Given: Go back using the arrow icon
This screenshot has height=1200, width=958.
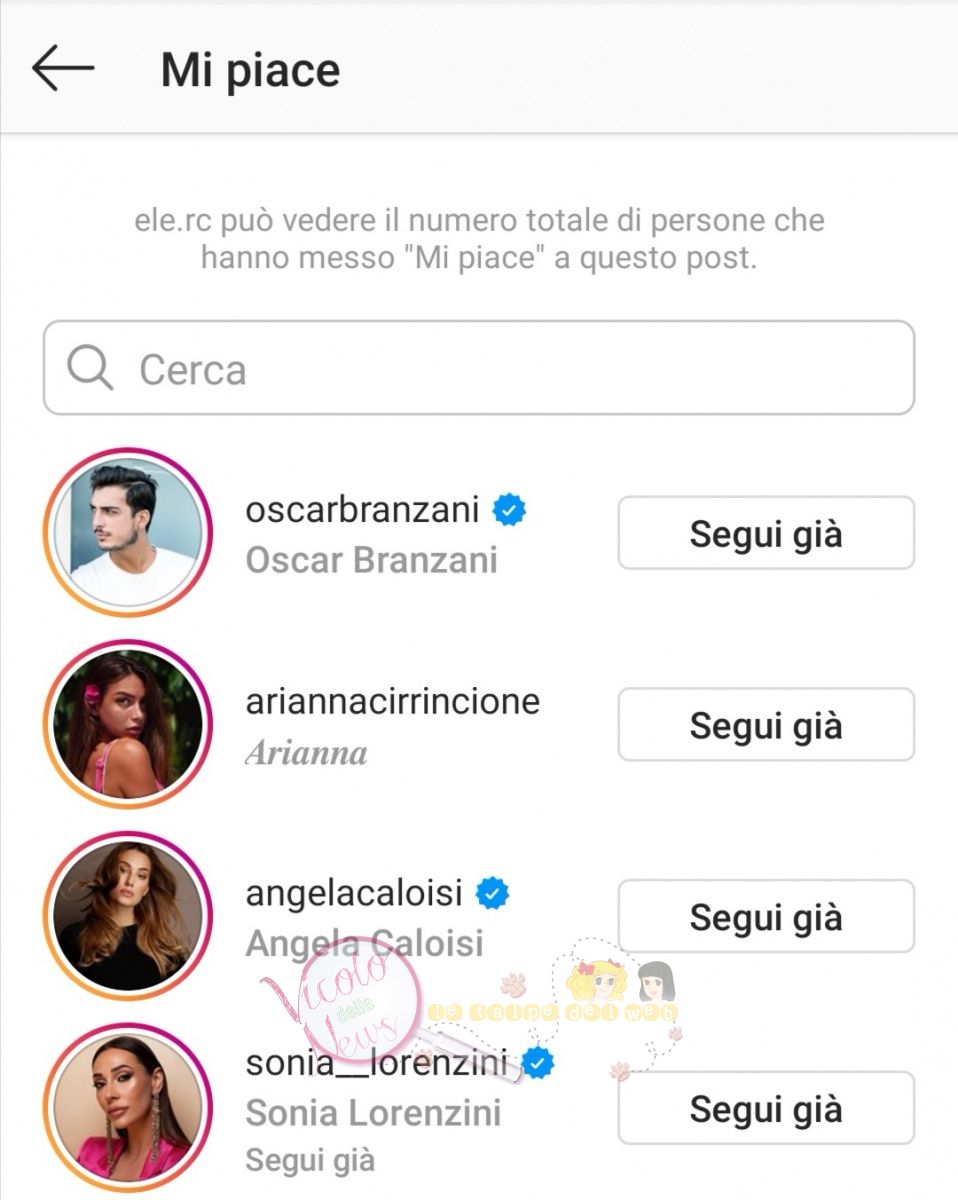Looking at the screenshot, I should [63, 69].
